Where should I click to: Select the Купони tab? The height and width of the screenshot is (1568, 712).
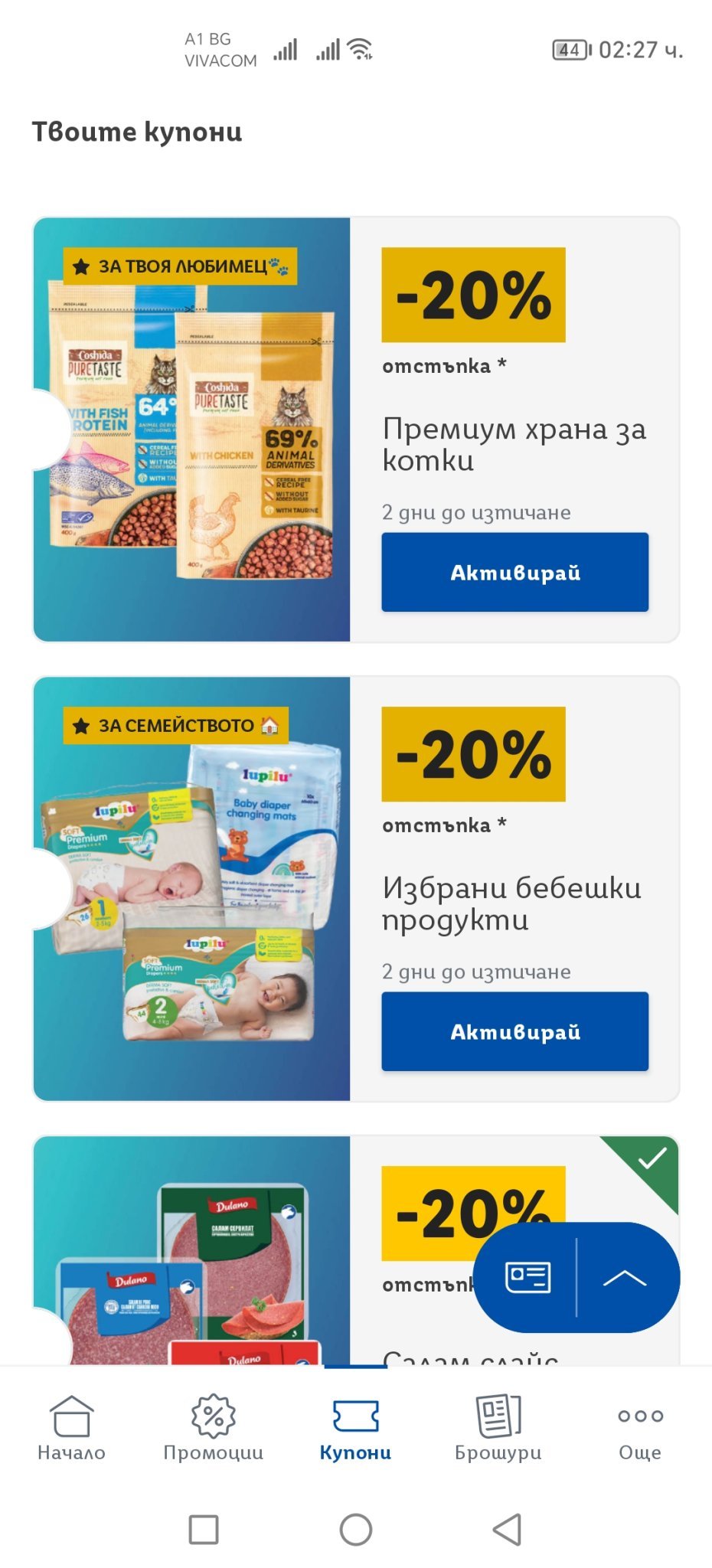[x=355, y=1428]
